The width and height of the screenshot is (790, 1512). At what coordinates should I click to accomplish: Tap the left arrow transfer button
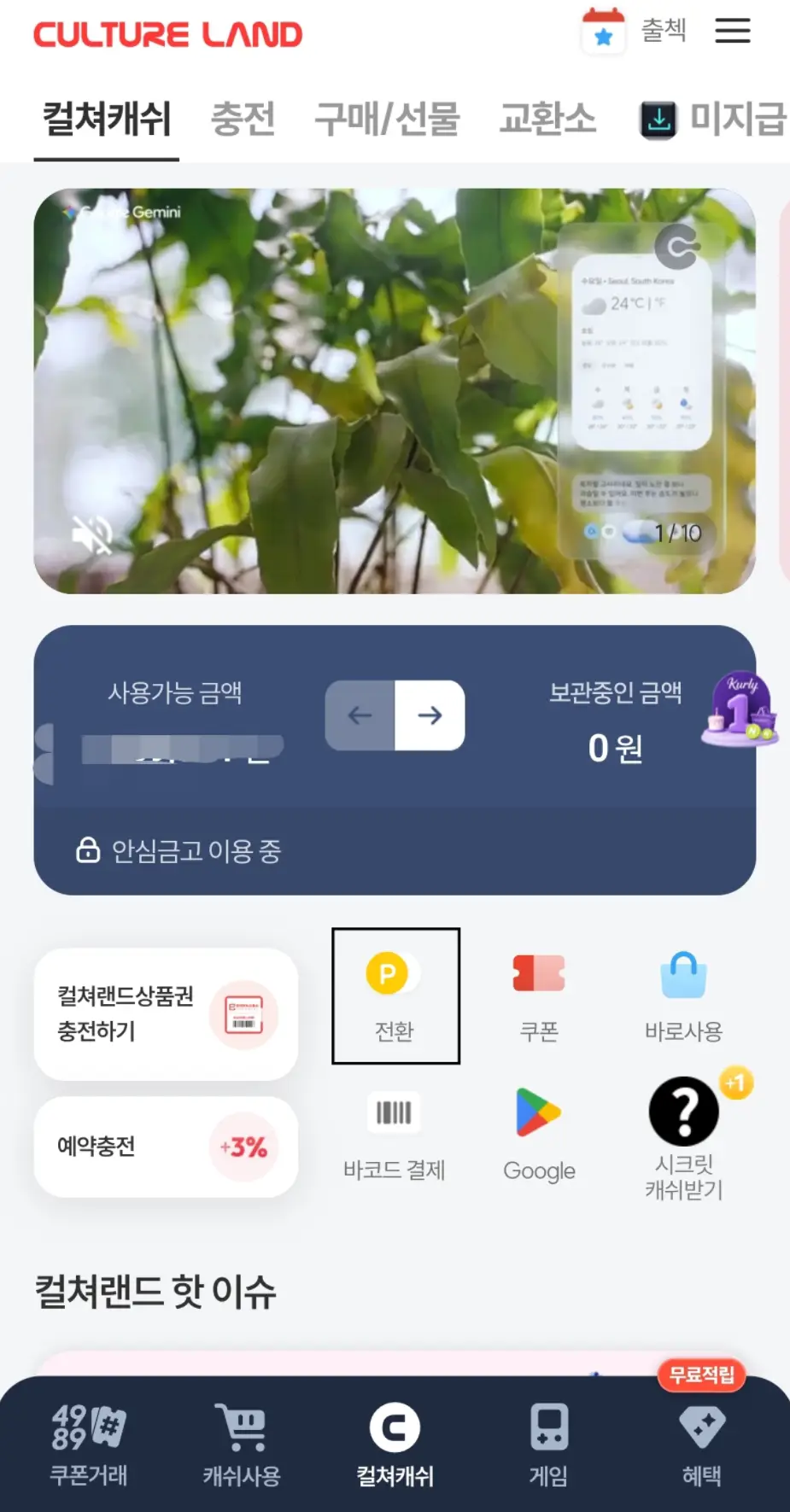coord(360,715)
